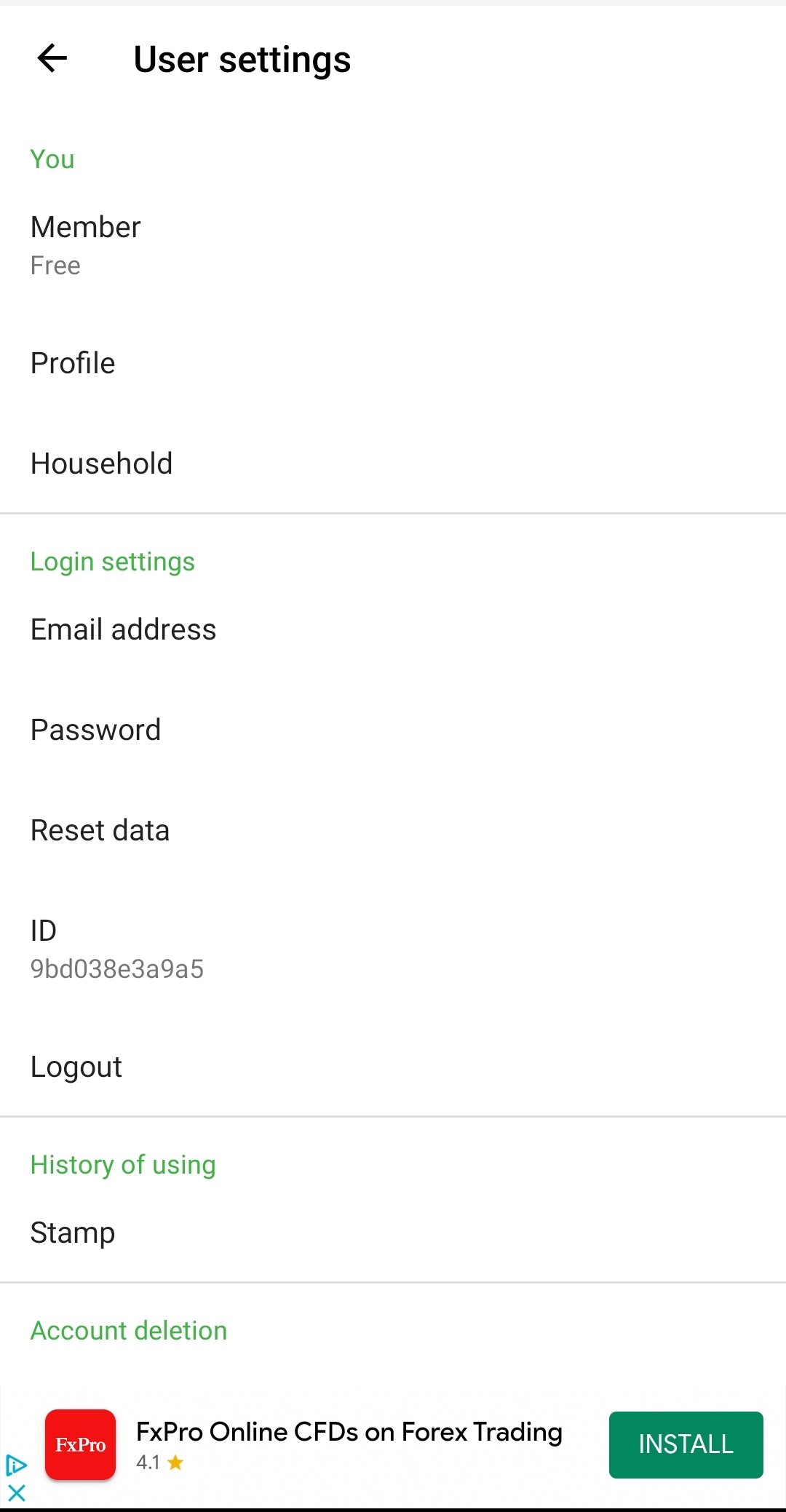Change the Email address
786x1512 pixels.
coord(393,629)
